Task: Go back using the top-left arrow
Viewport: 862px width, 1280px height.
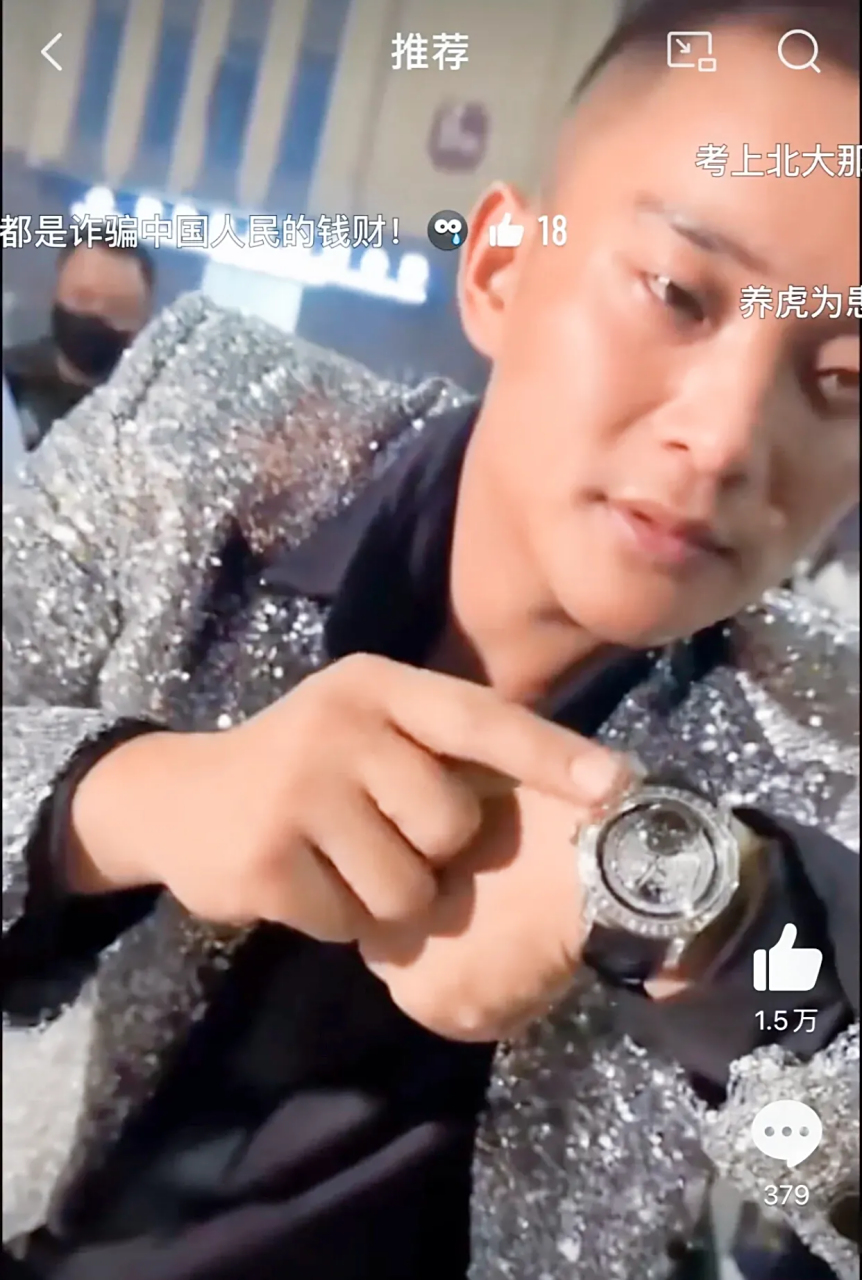Action: (52, 52)
